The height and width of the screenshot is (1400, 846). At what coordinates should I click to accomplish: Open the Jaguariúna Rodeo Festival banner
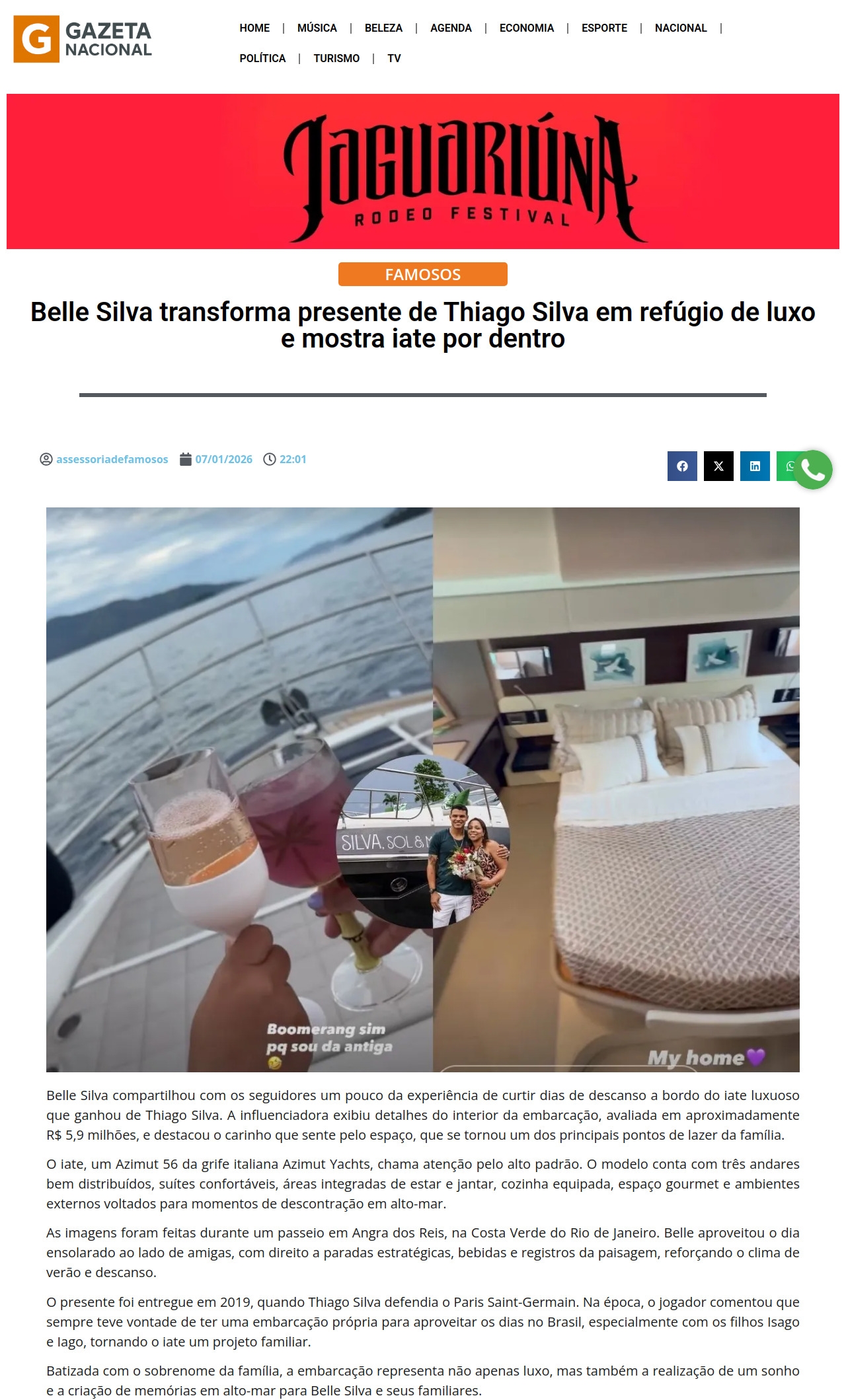tap(423, 171)
